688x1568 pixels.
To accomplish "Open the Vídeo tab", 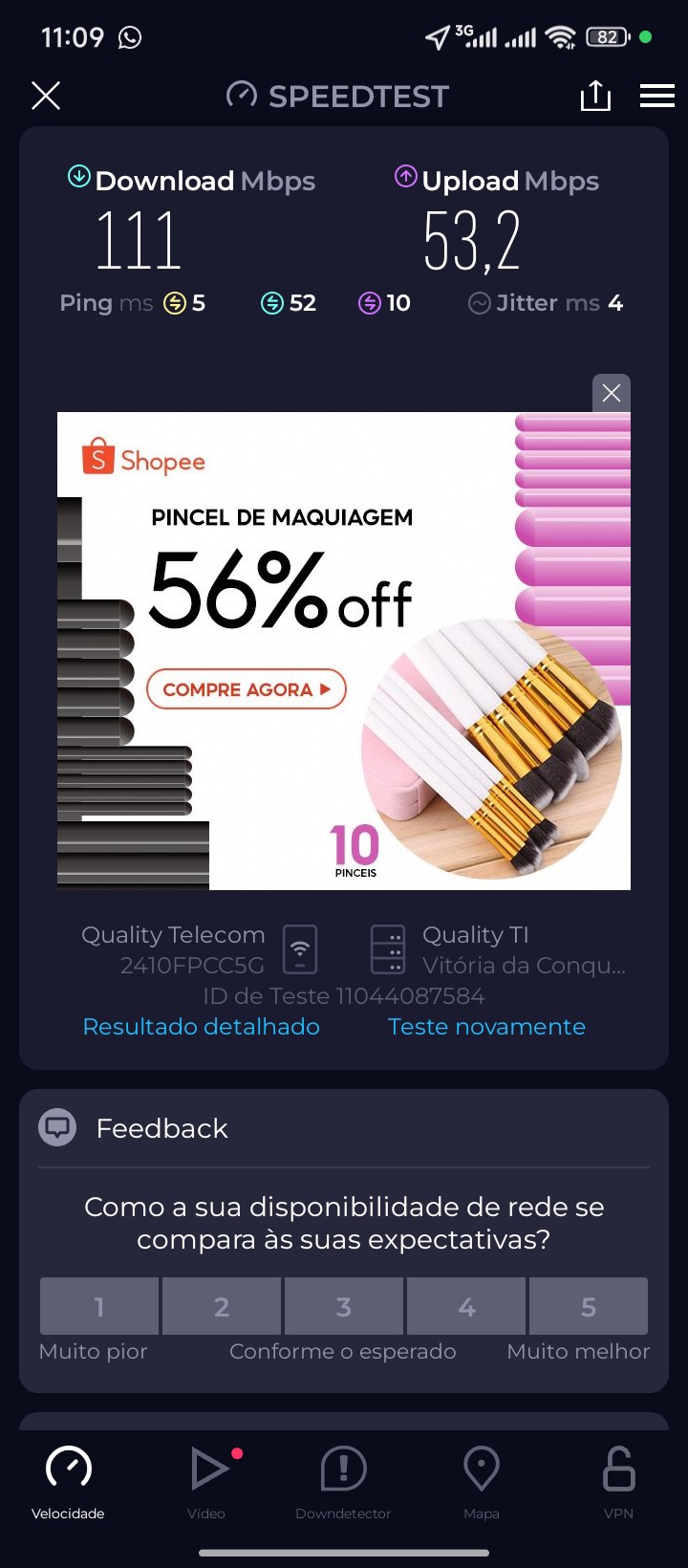I will point(206,1482).
